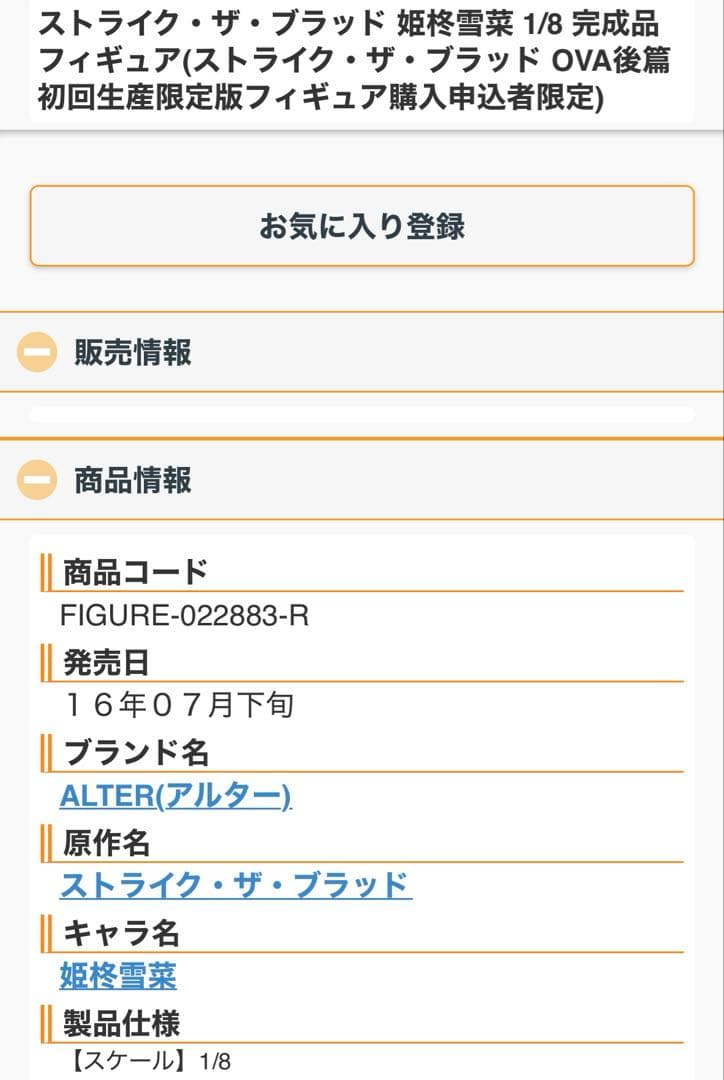Click the orange marker beside キャラ名
Screen dimensions: 724x1080
[44, 929]
